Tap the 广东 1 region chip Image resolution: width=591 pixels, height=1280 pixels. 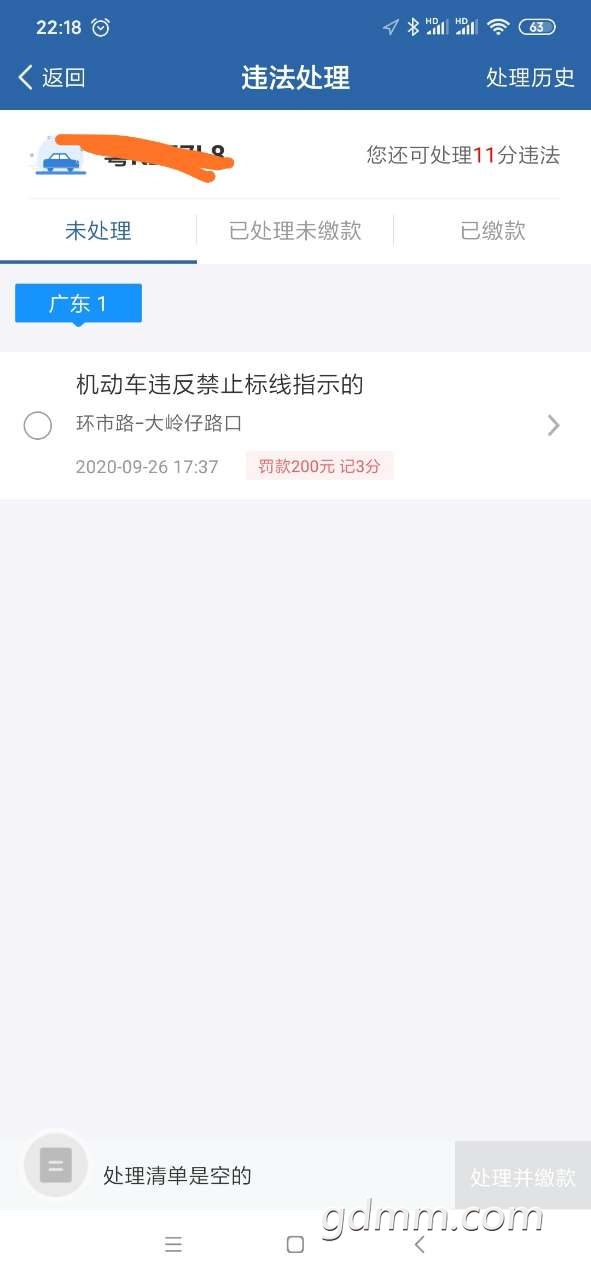(x=78, y=304)
